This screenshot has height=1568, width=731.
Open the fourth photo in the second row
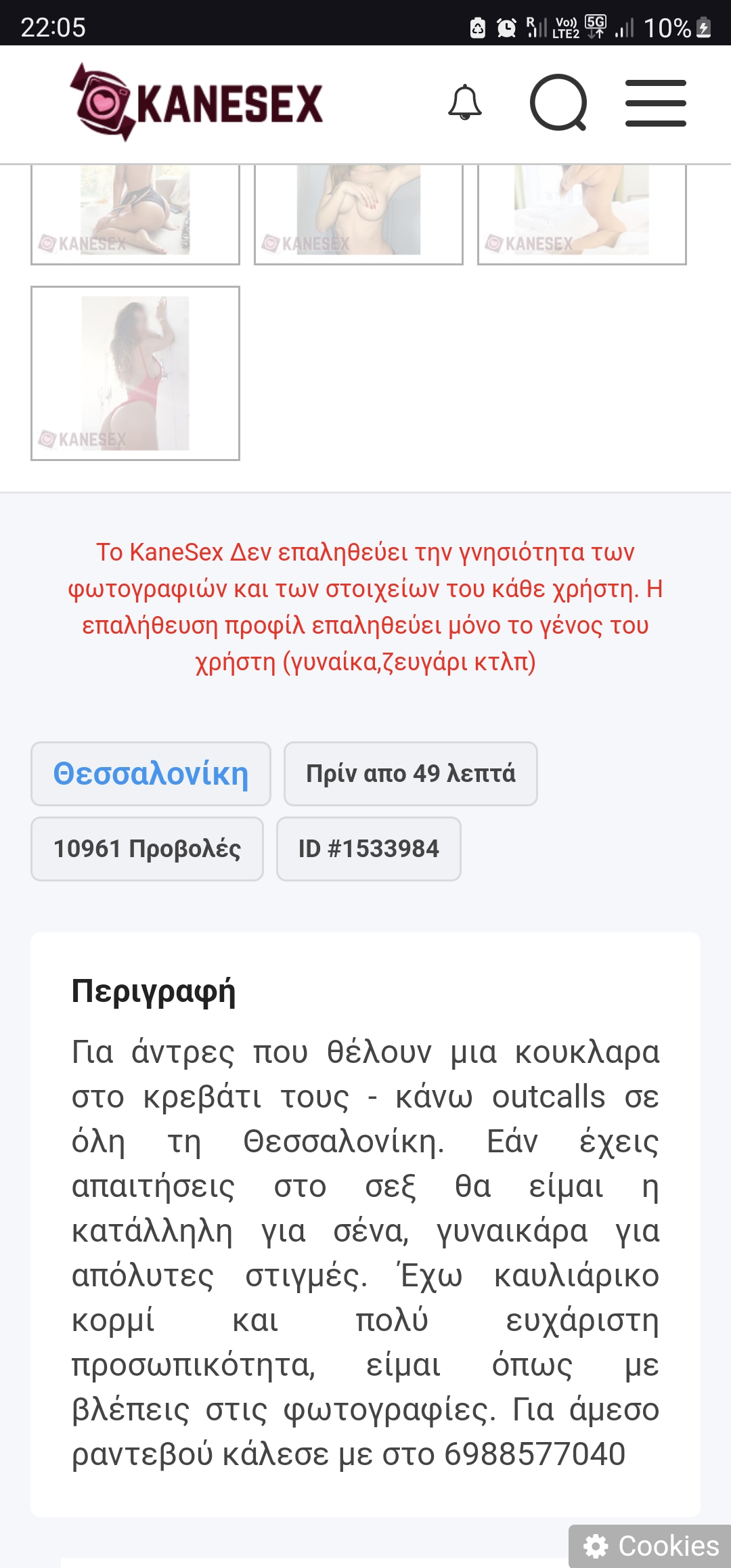135,373
